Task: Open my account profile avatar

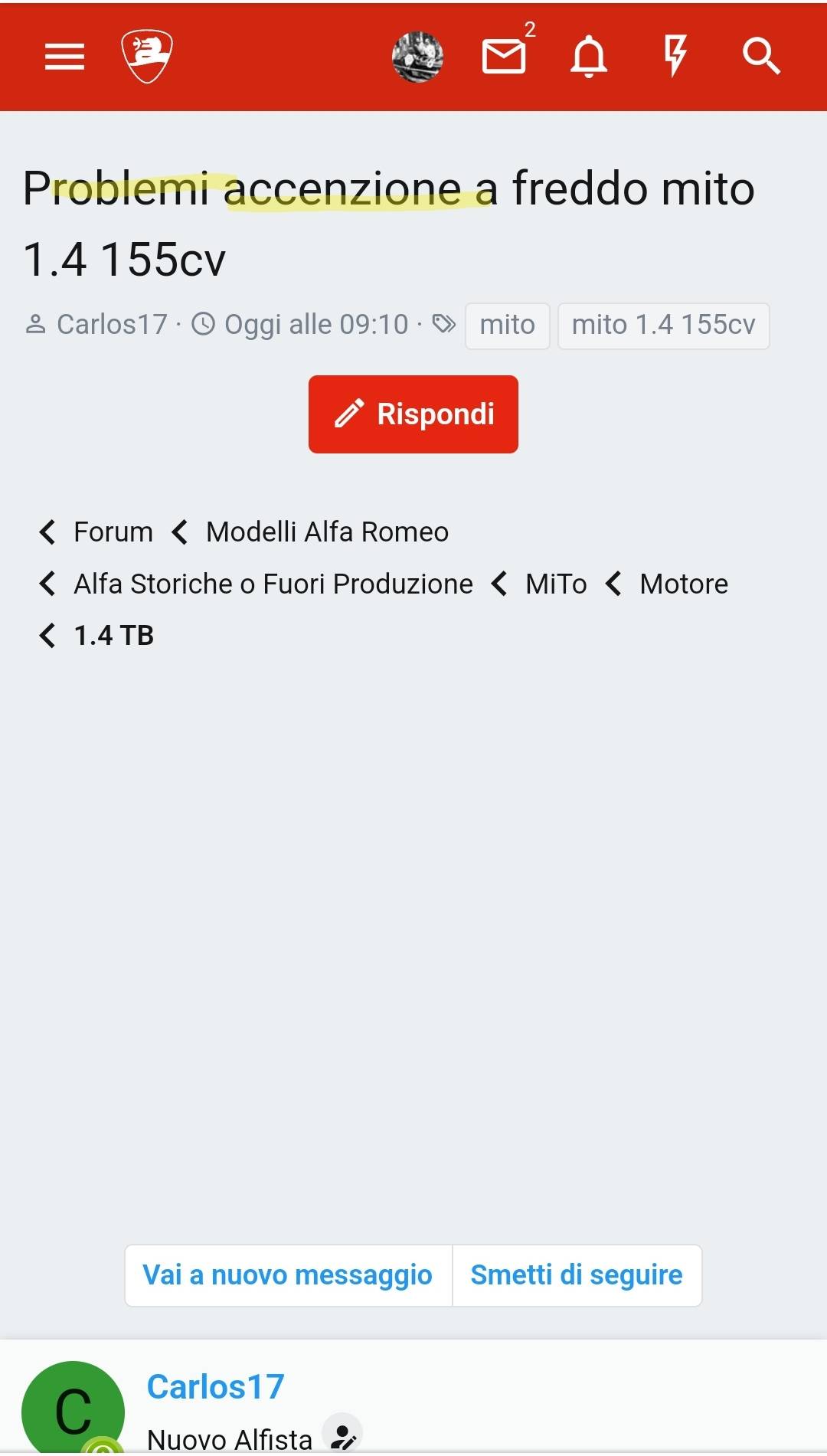Action: click(x=417, y=57)
